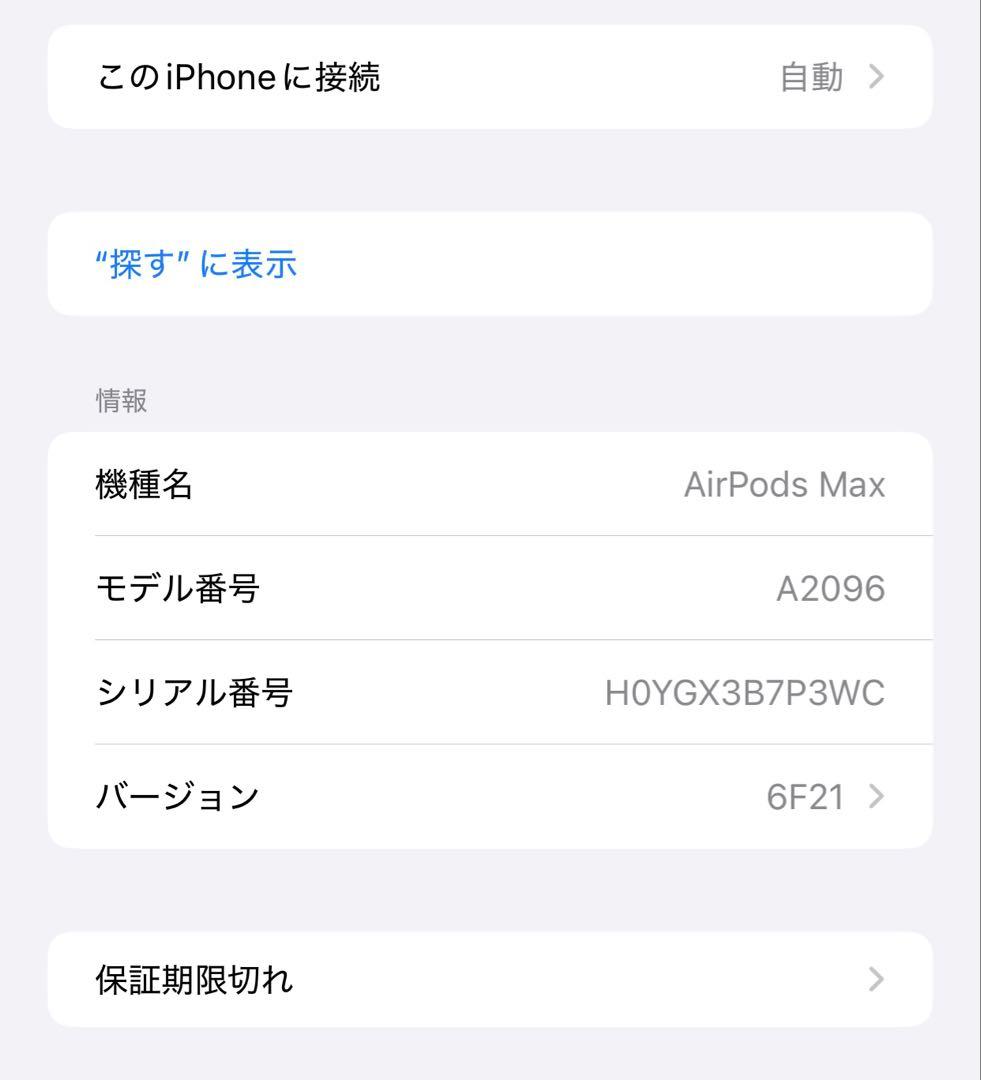Tap the 保証期限切れ warranty button

click(x=194, y=980)
